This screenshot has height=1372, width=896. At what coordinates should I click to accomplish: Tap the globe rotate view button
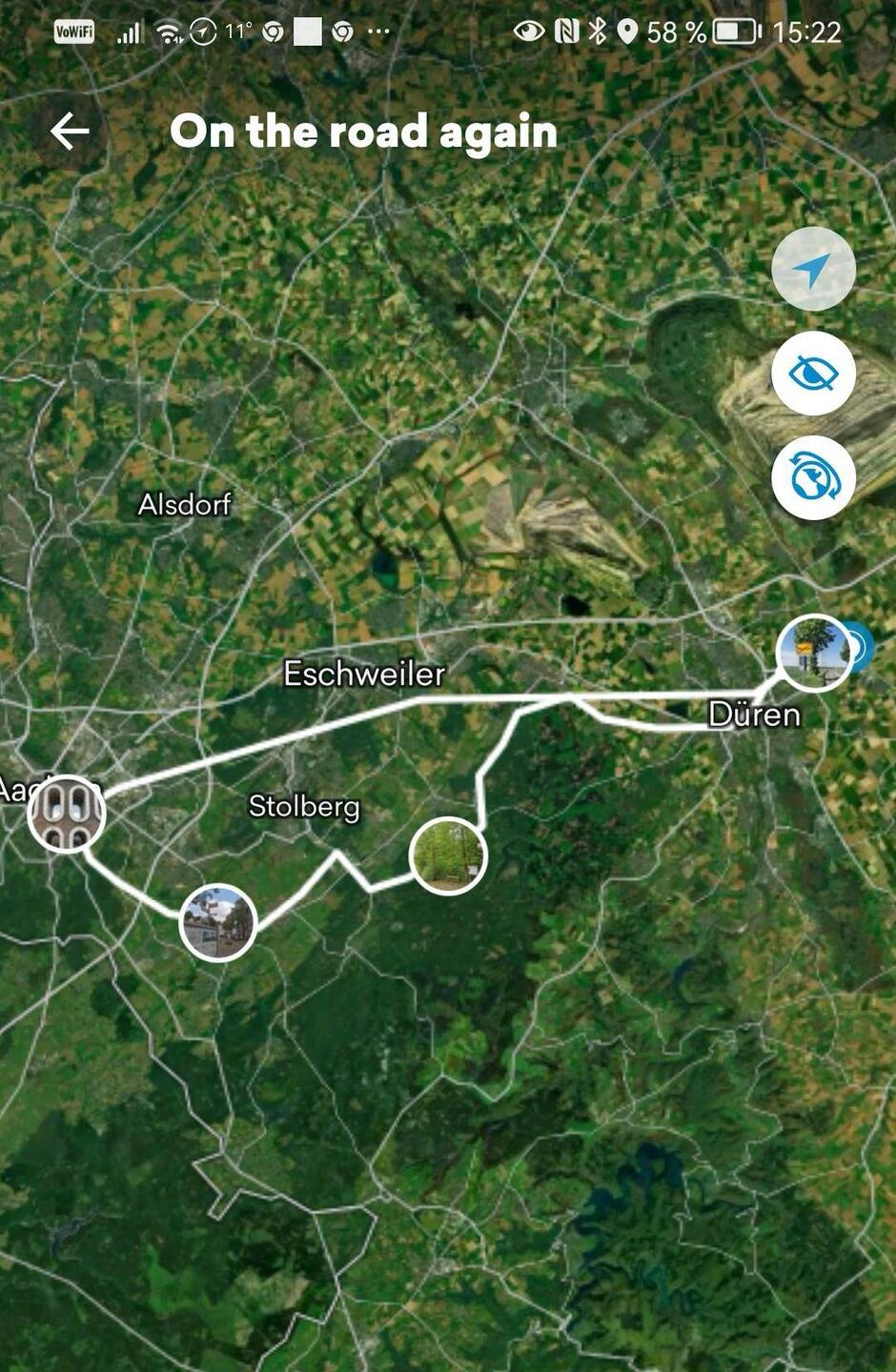(813, 477)
